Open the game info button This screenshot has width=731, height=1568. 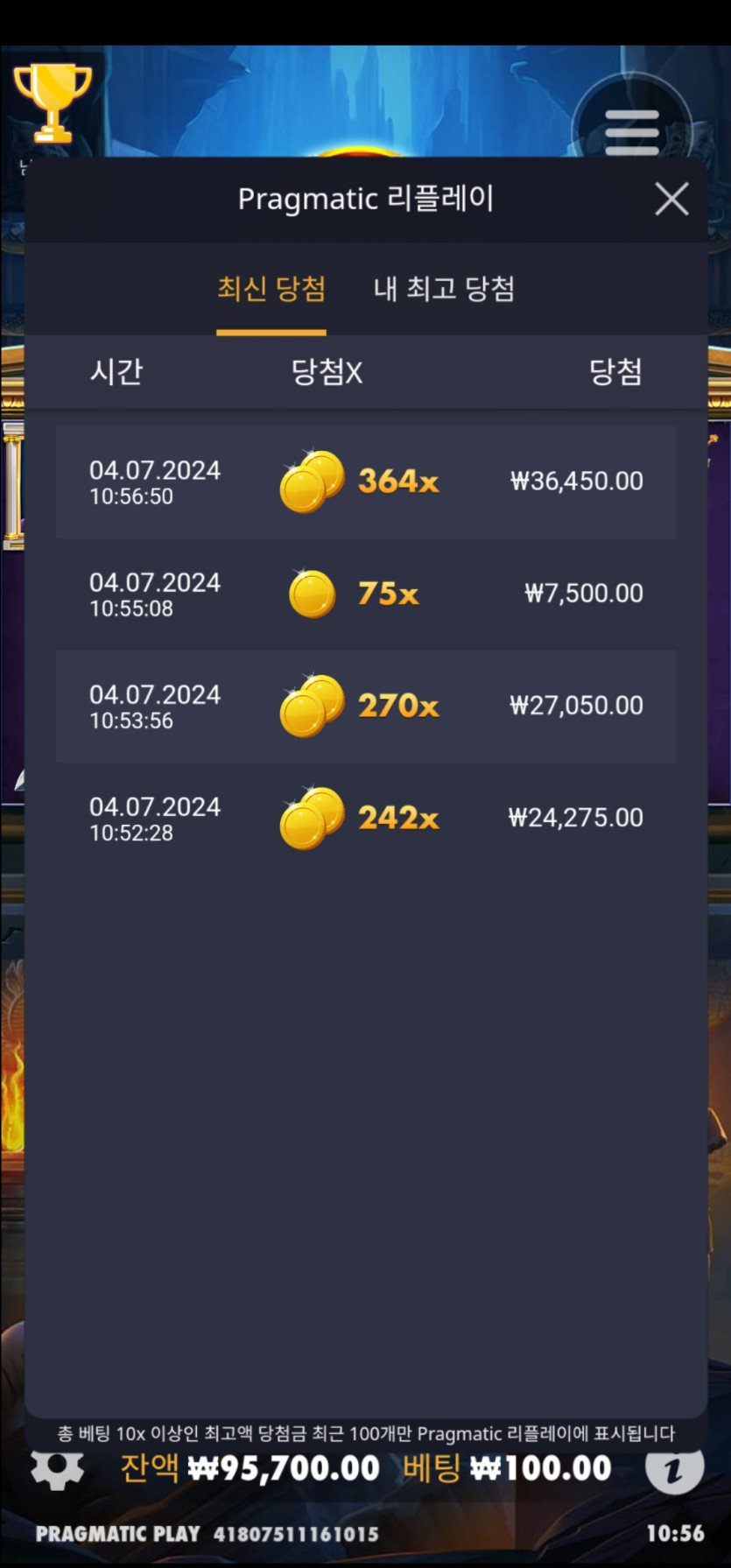(674, 1469)
